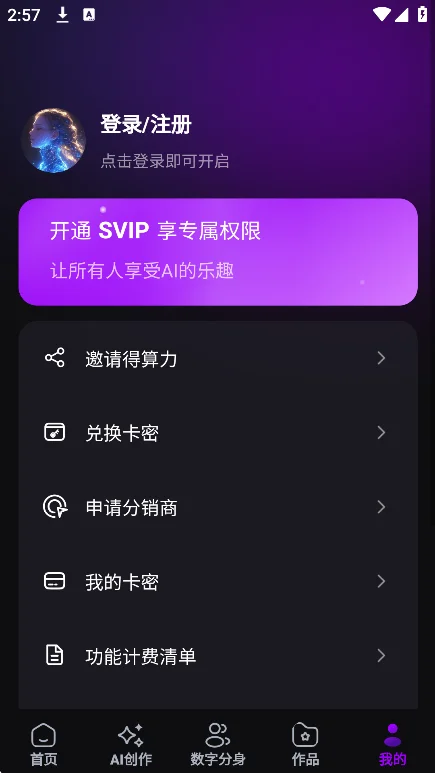The image size is (435, 773).
Task: Open 兑换卡密 row
Action: tap(218, 433)
